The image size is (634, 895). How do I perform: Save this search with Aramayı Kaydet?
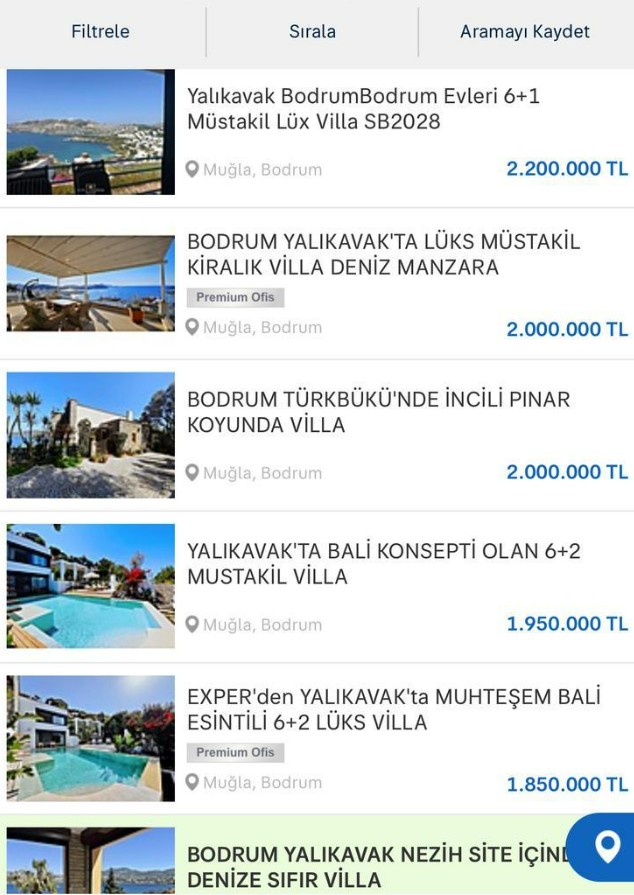coord(524,32)
